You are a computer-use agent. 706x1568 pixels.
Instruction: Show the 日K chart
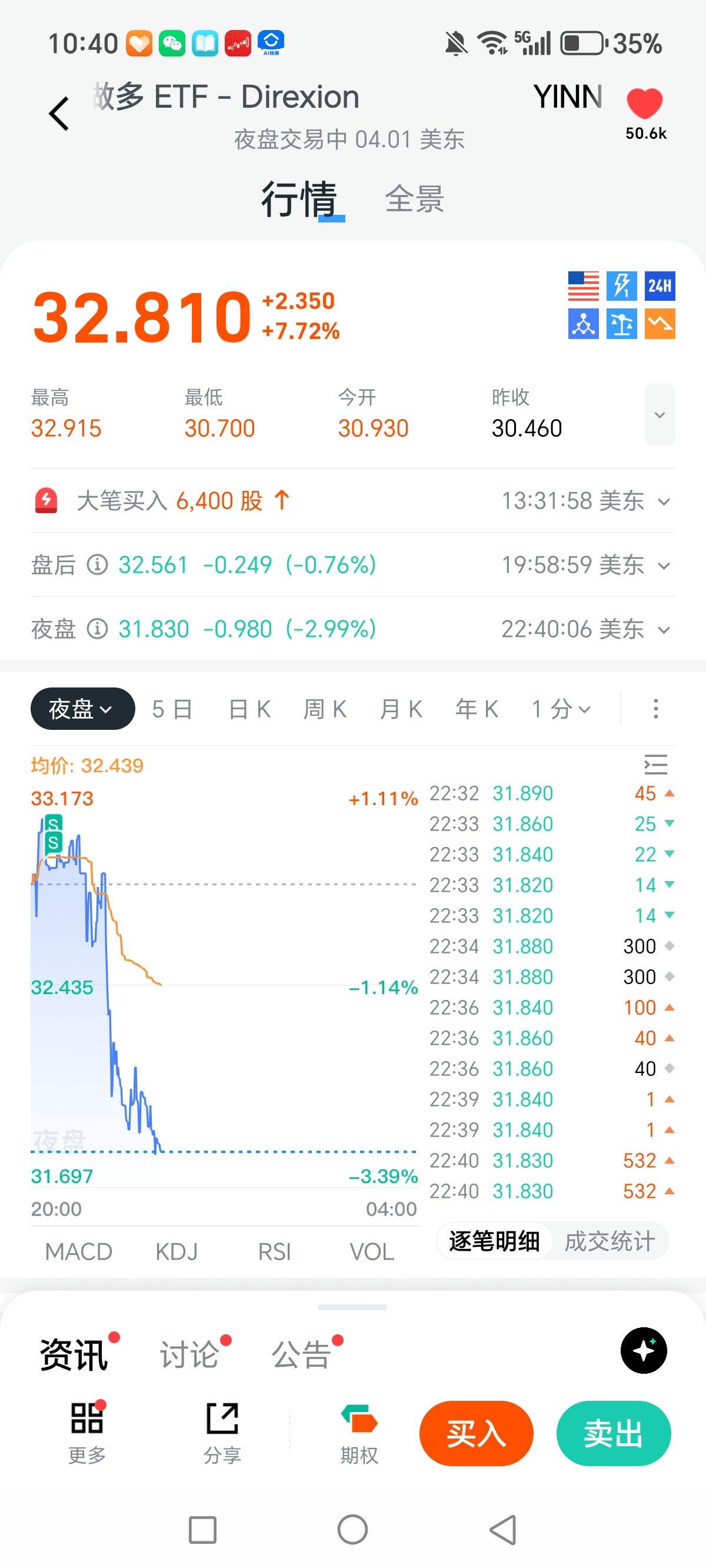coord(249,709)
